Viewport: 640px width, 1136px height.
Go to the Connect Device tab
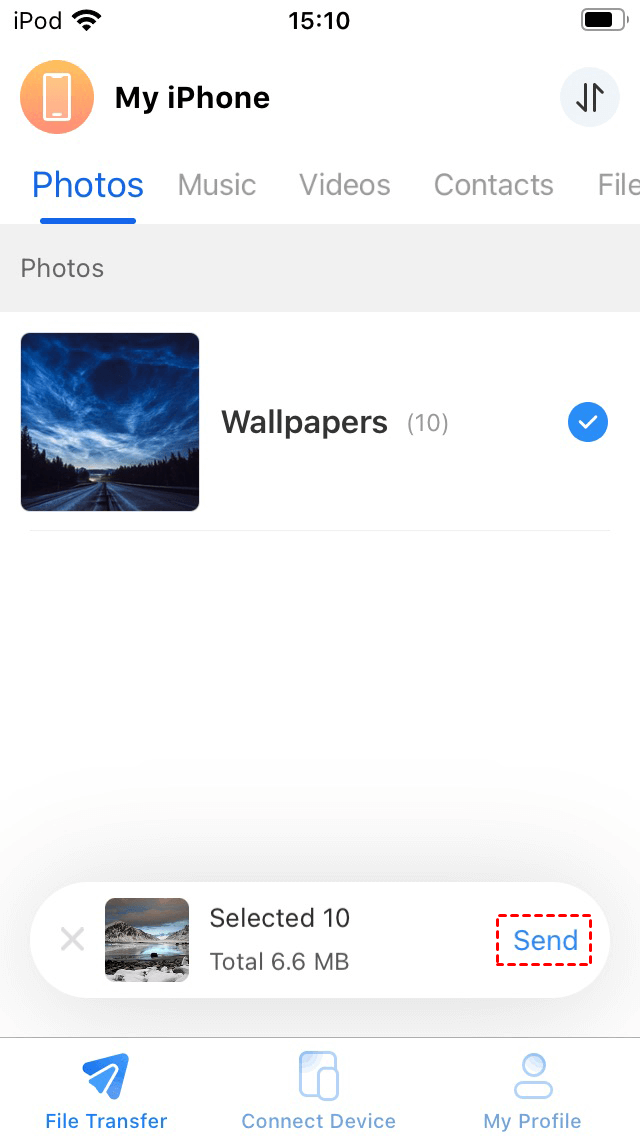point(319,1091)
